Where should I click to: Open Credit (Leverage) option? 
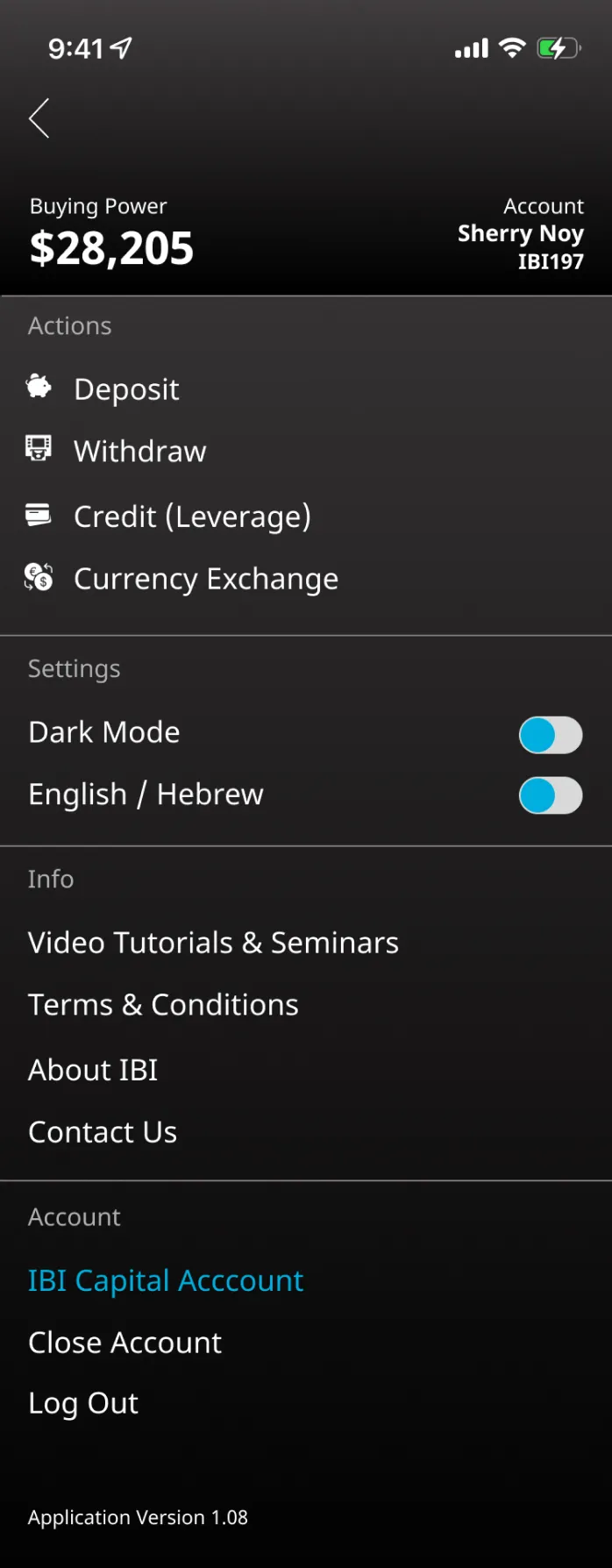click(192, 517)
